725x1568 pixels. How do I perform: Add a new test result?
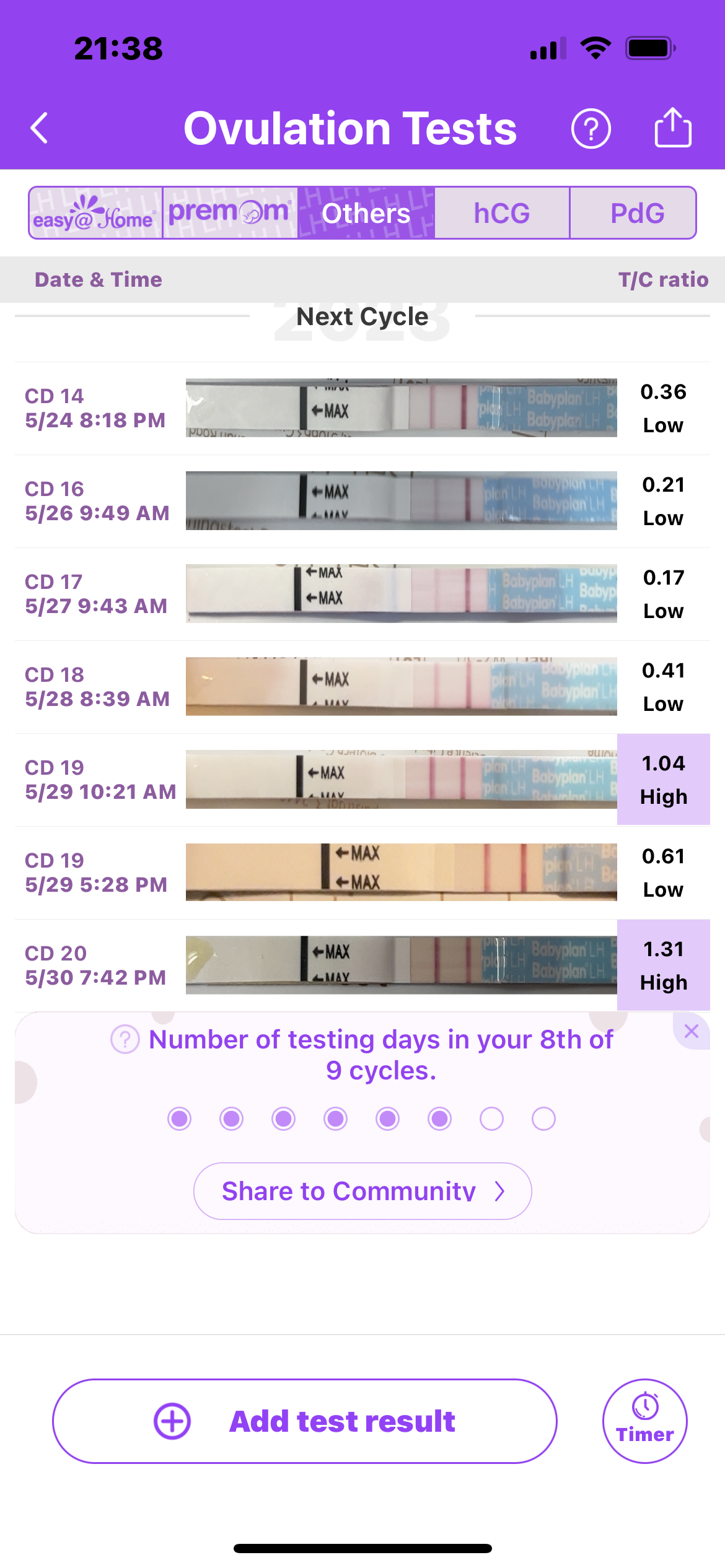point(304,1421)
